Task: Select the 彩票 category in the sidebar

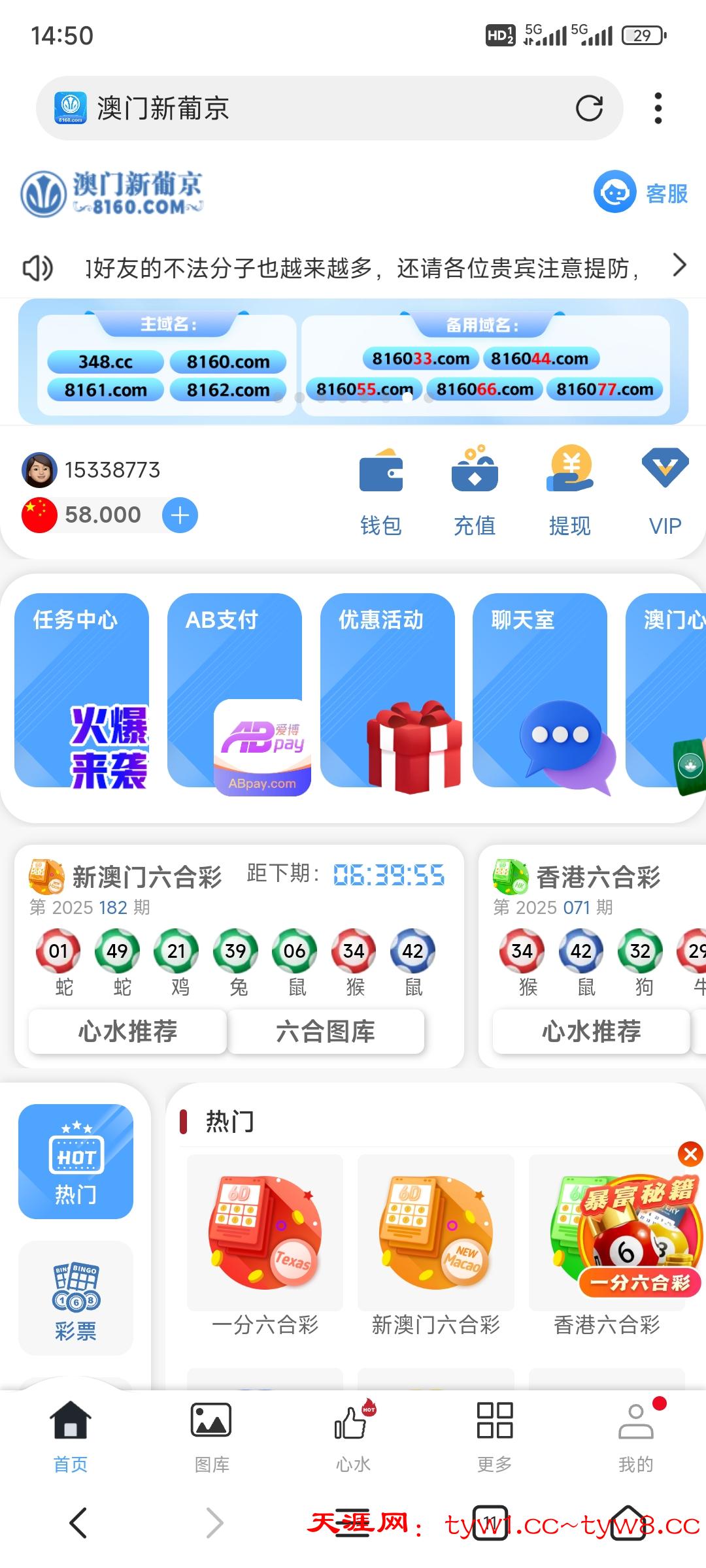Action: tap(76, 1298)
